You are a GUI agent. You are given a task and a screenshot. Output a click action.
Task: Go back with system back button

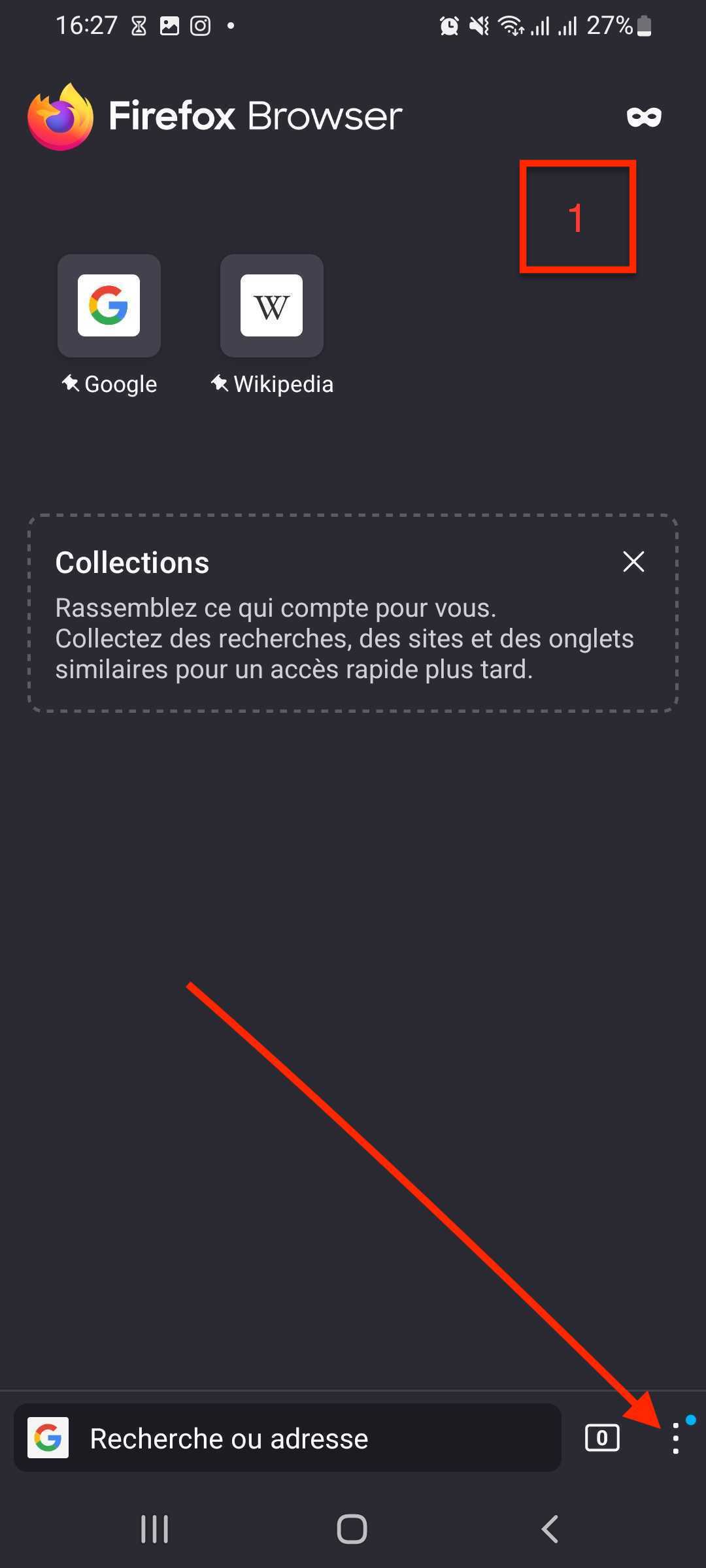[x=550, y=1529]
